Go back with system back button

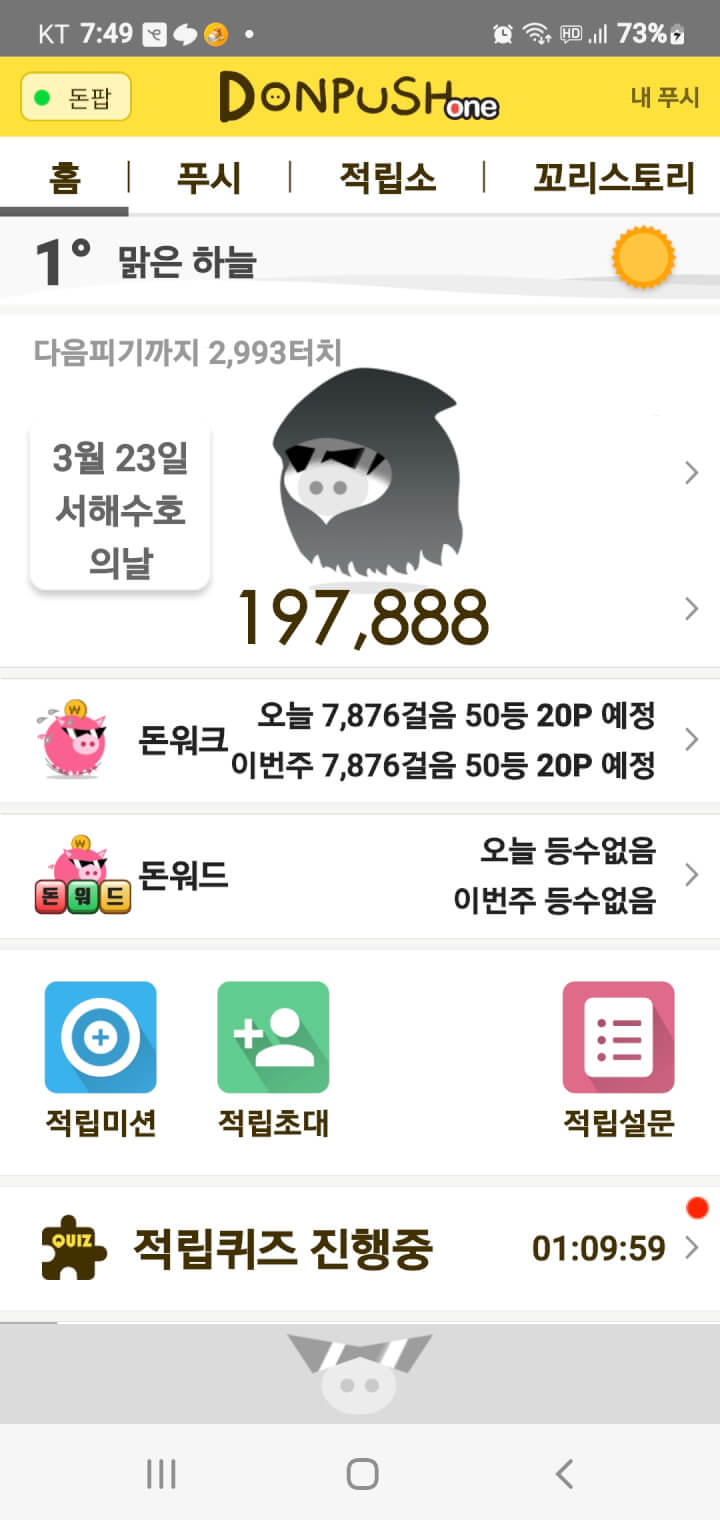pyautogui.click(x=564, y=1473)
